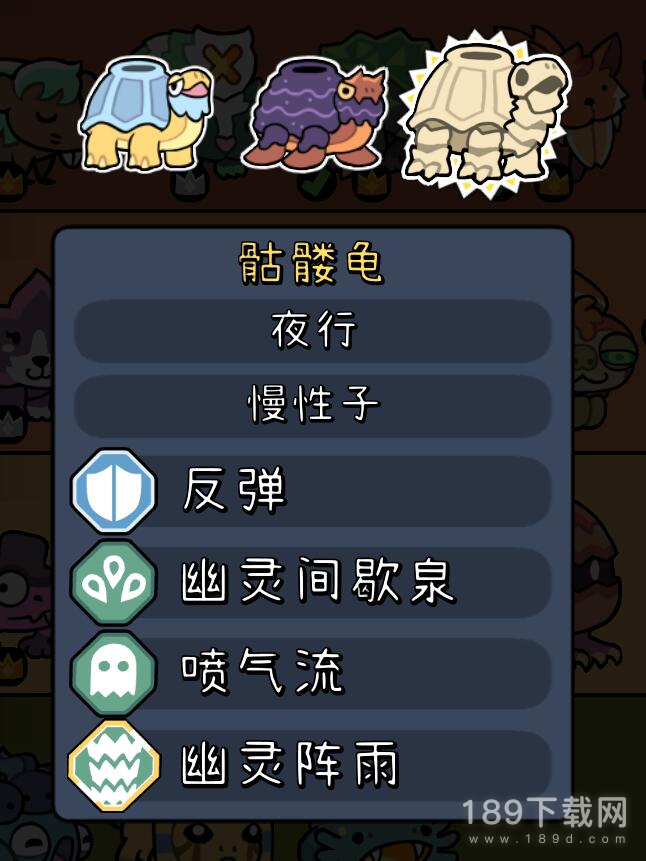Select the skeleton turtle form
Image resolution: width=646 pixels, height=861 pixels.
(484, 112)
